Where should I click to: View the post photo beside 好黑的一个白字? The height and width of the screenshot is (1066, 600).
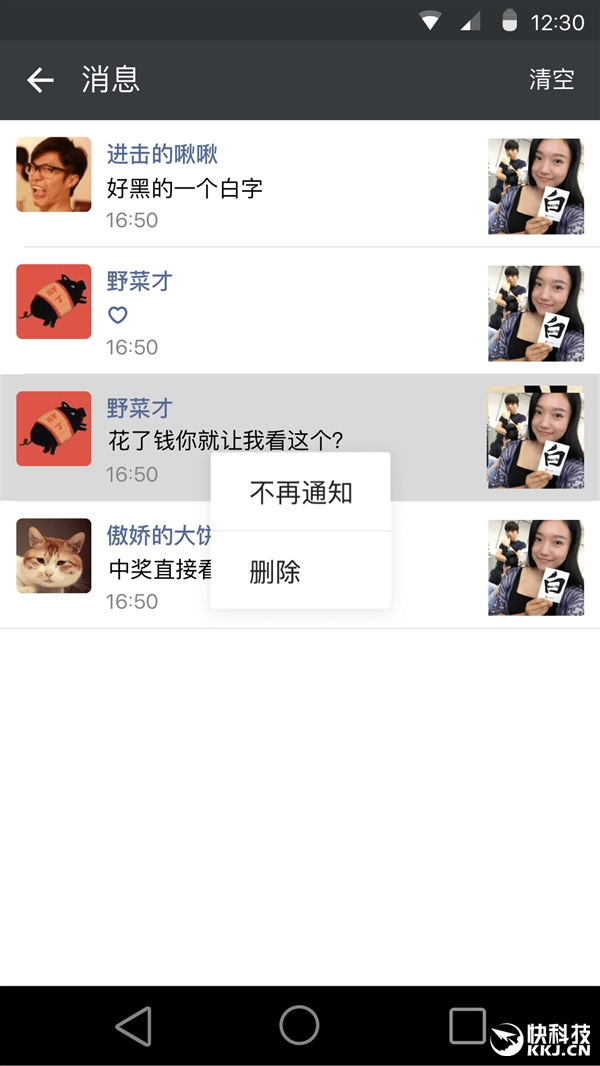coord(535,186)
